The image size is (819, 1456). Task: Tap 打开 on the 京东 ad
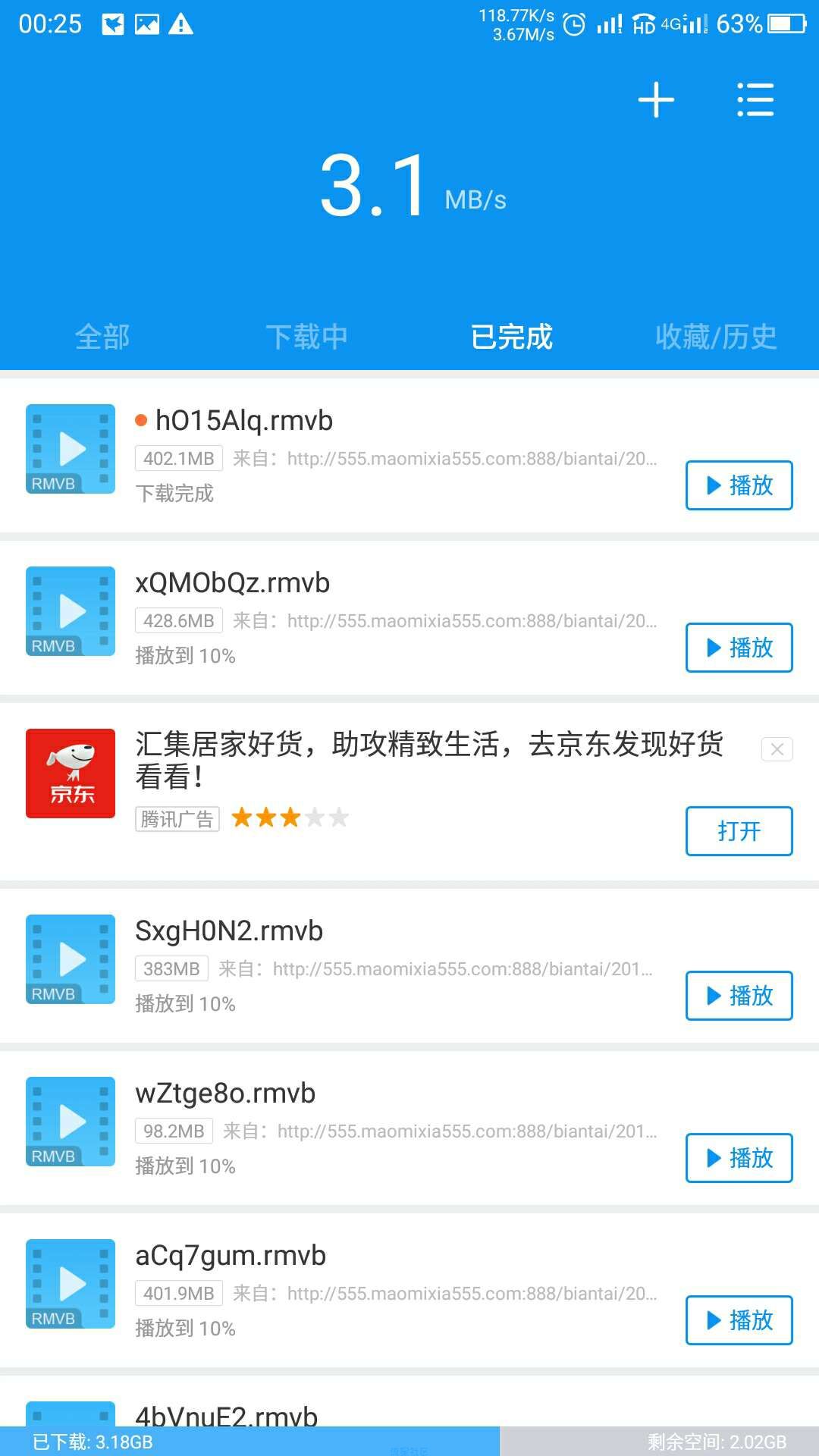click(x=739, y=831)
